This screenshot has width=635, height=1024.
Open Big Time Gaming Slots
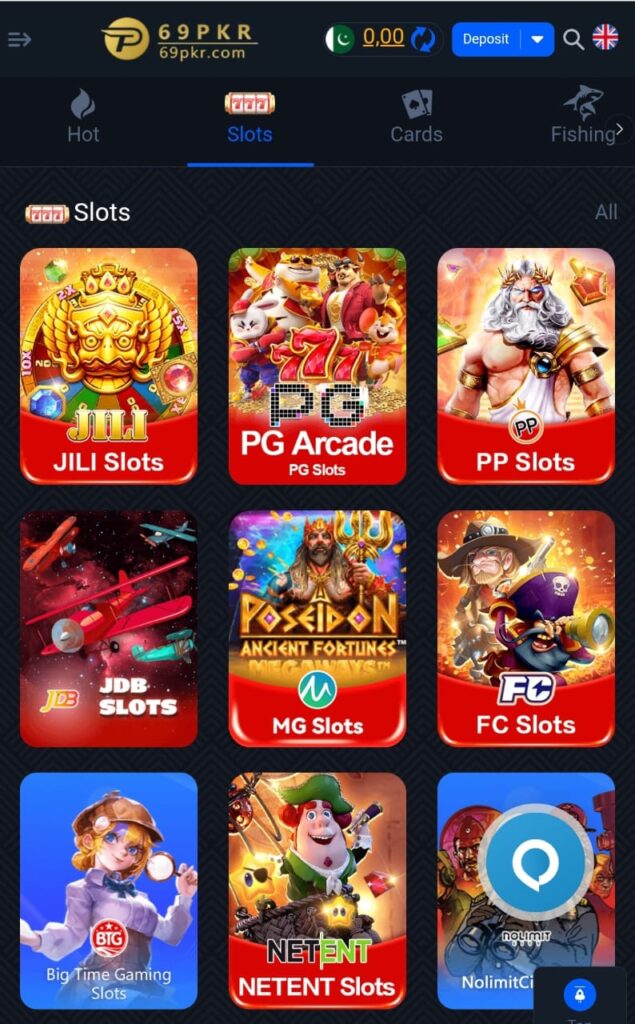pos(109,890)
